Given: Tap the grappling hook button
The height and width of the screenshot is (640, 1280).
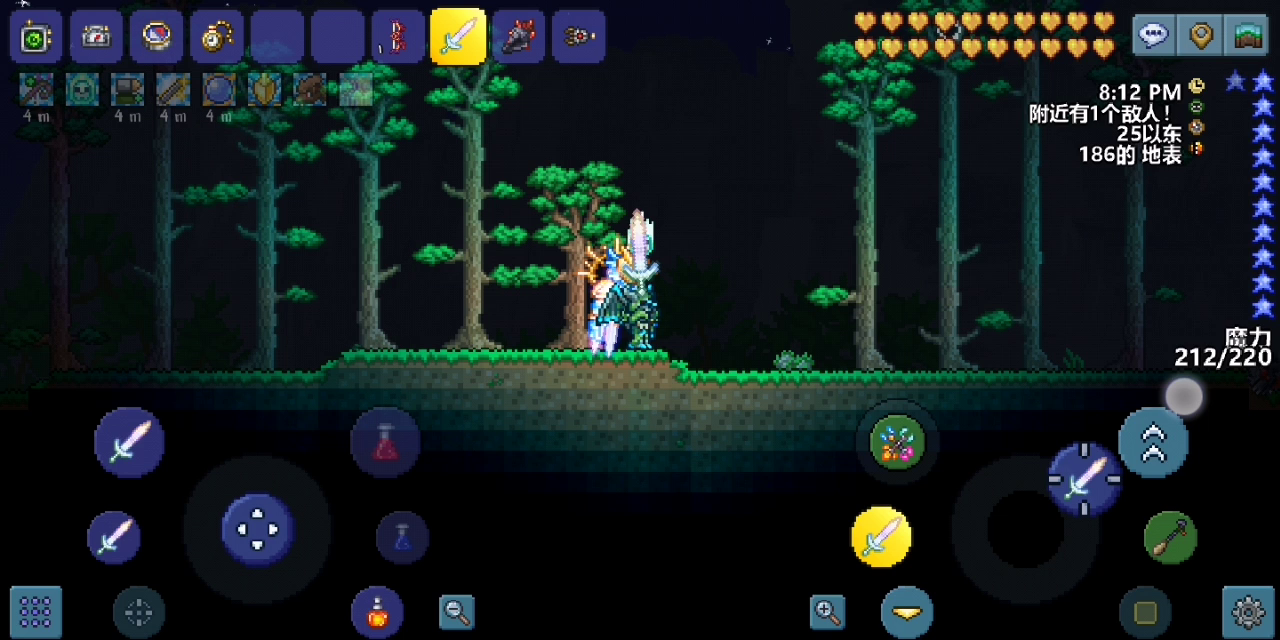Looking at the screenshot, I should tap(1170, 537).
